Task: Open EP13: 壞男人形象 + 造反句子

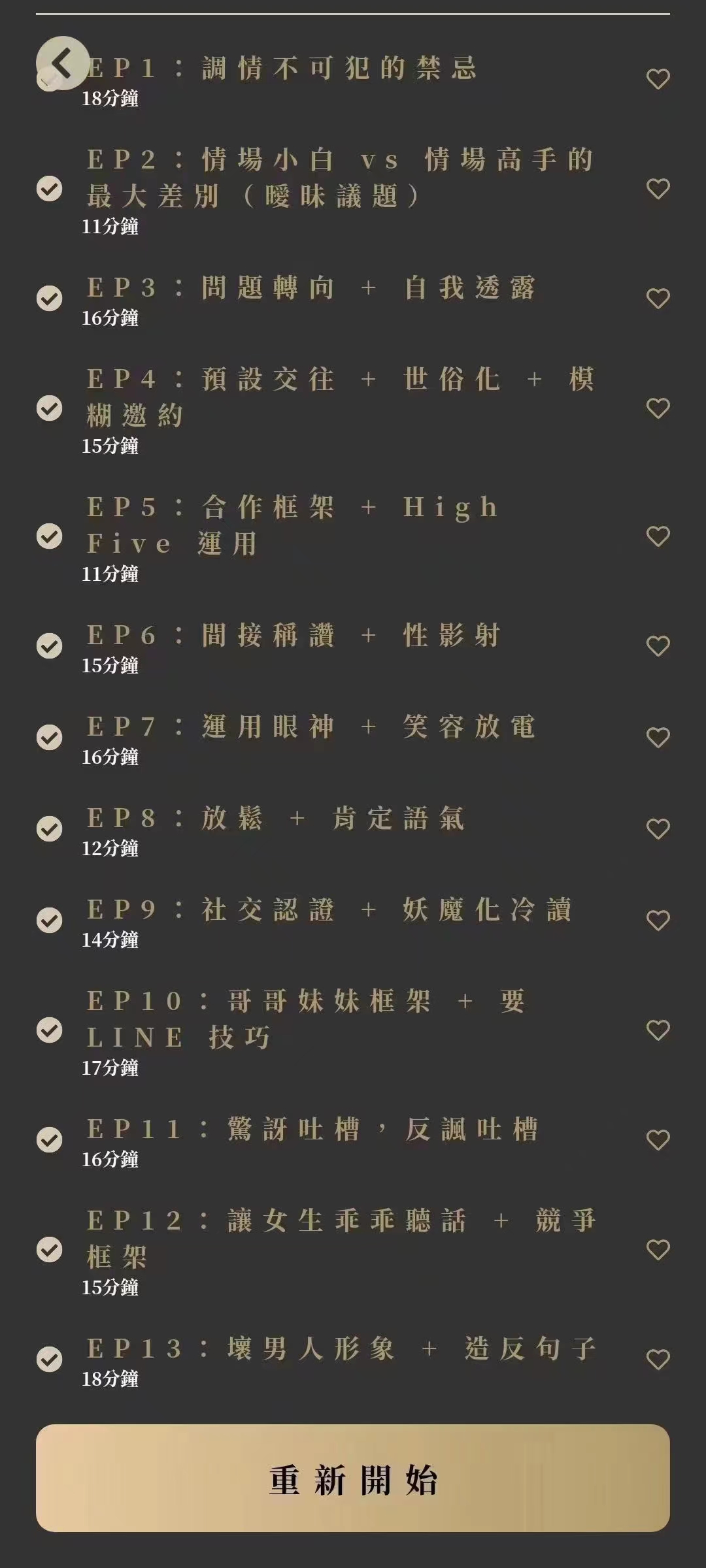Action: click(340, 1349)
